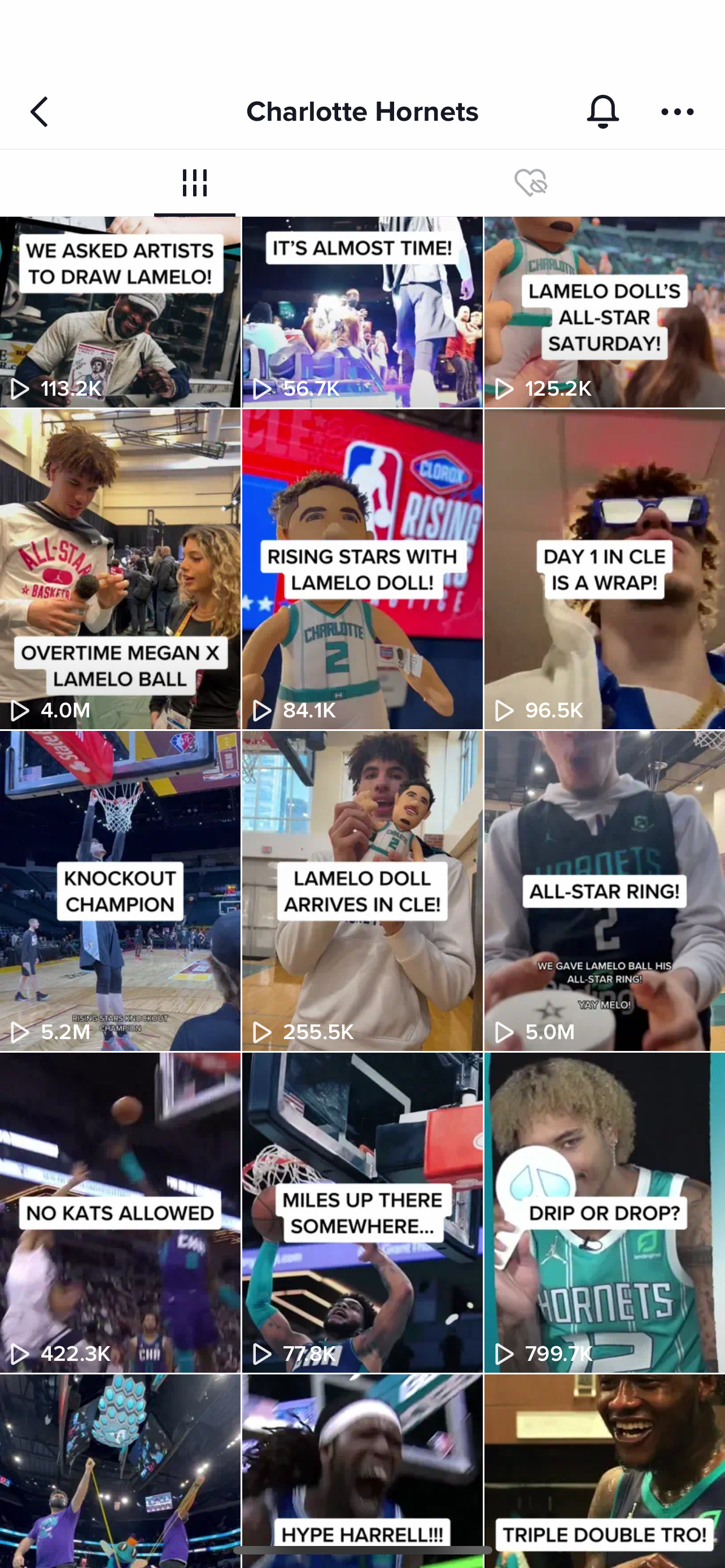Open the 'Hype Harrell!!!' video
The image size is (725, 1568).
click(362, 1470)
